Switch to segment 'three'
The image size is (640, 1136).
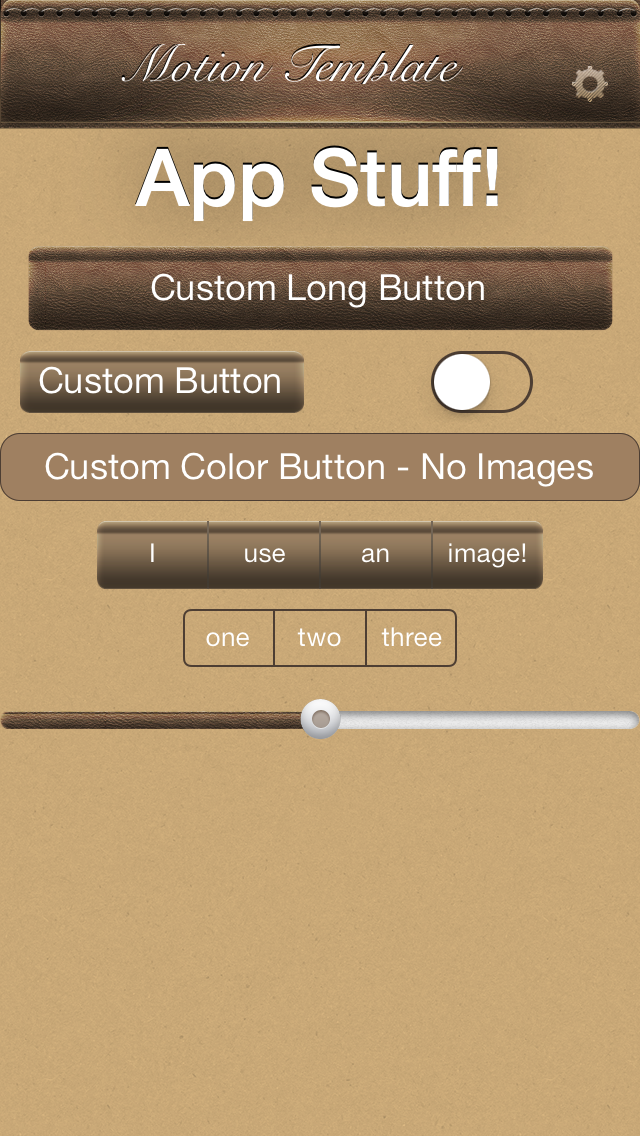tap(411, 638)
